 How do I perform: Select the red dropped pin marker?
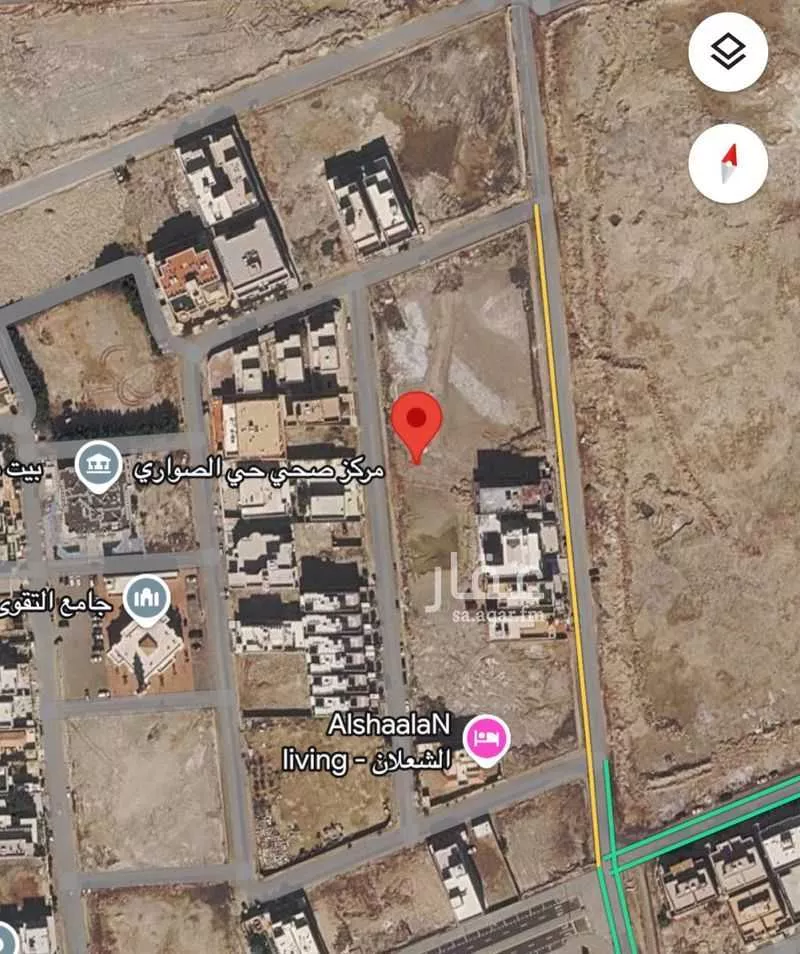(416, 422)
